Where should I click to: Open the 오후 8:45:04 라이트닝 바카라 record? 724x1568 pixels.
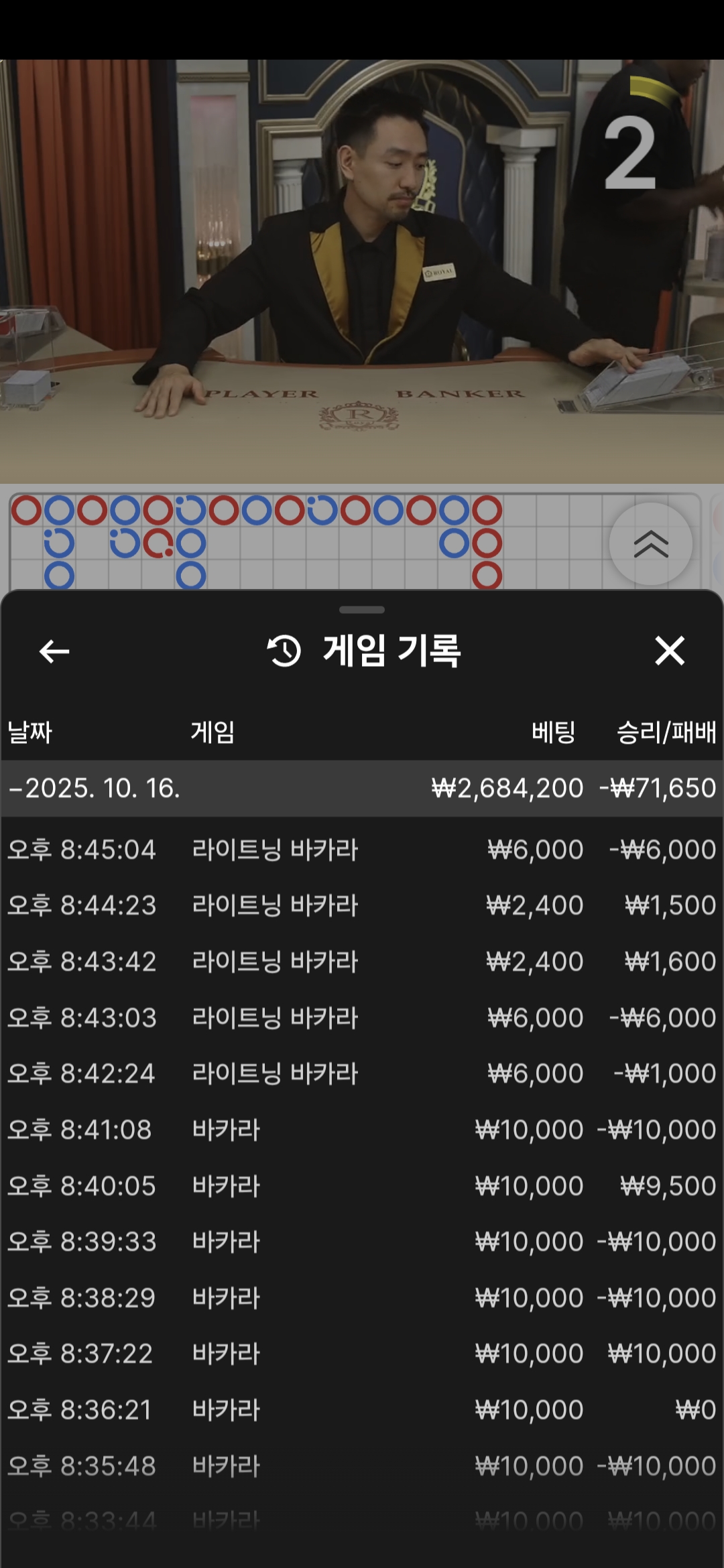[x=362, y=850]
